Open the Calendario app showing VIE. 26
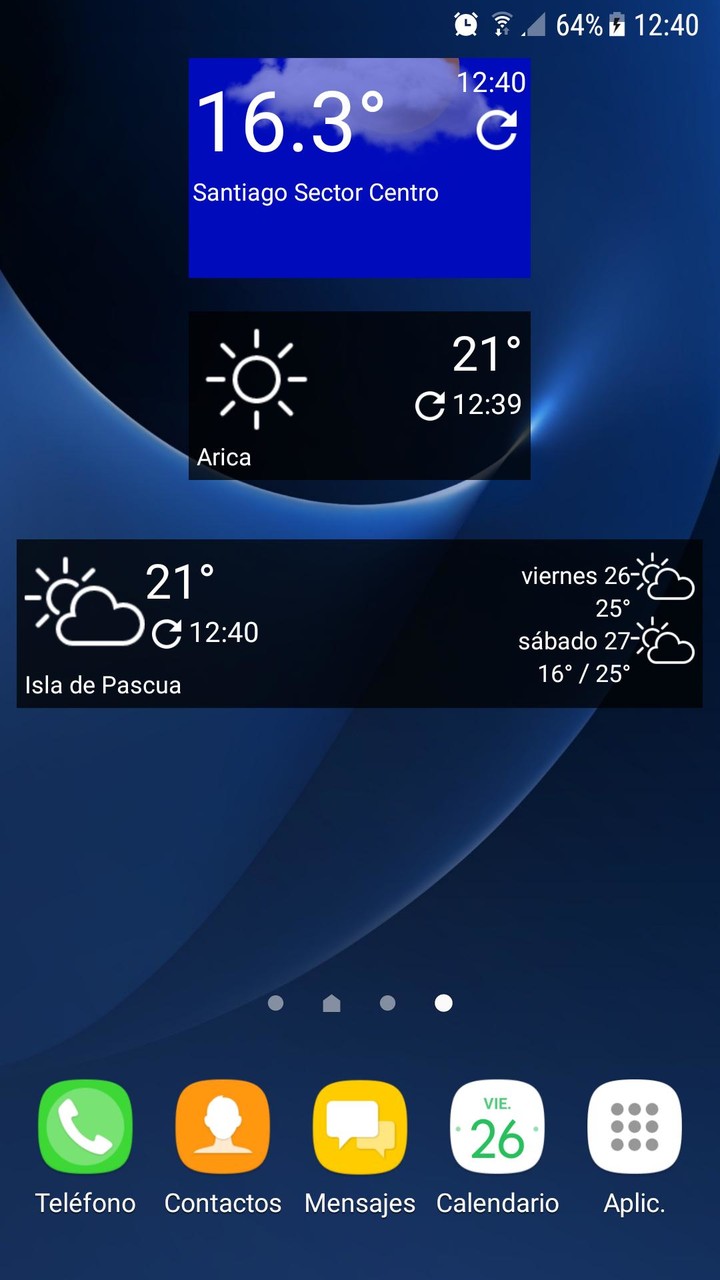This screenshot has width=720, height=1280. tap(497, 1127)
